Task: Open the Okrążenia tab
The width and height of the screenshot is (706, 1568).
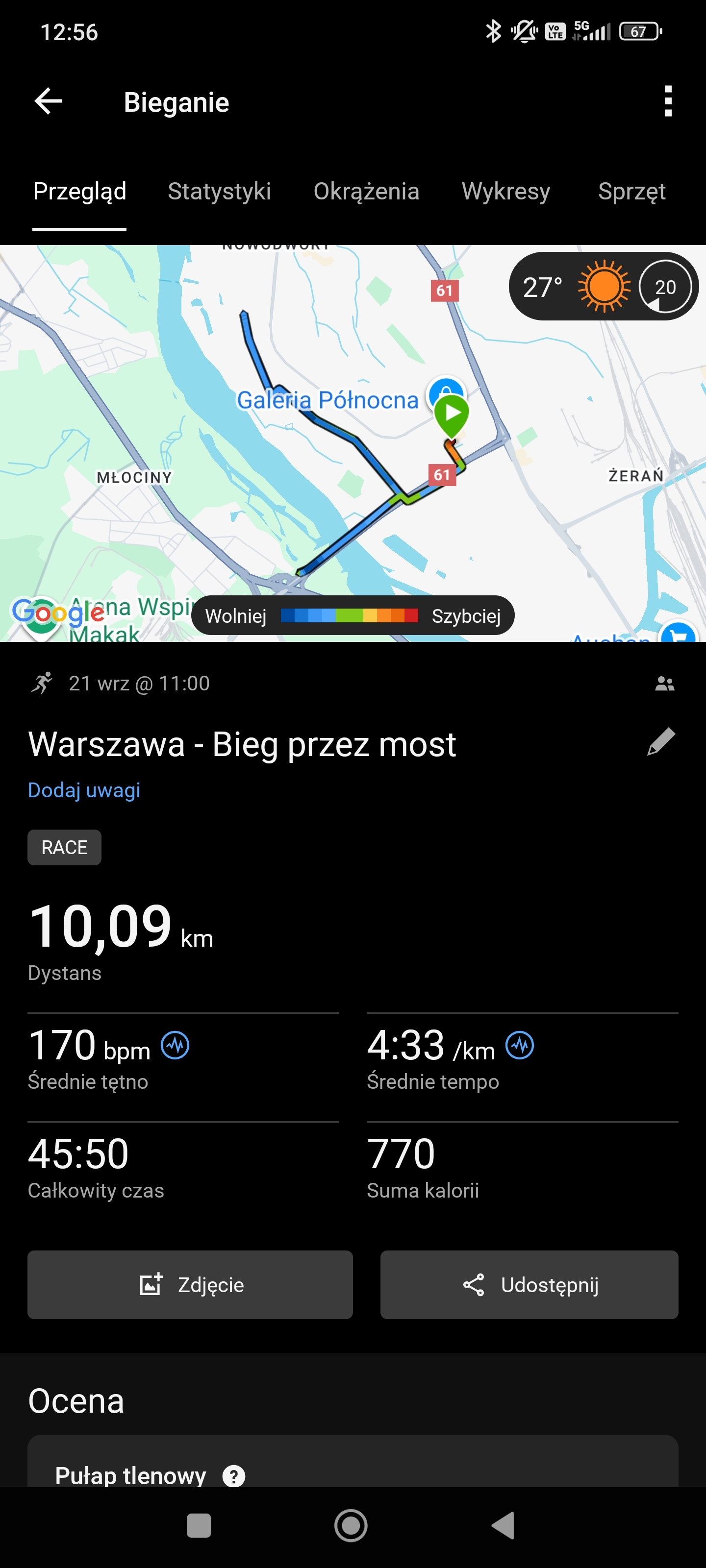Action: coord(366,191)
